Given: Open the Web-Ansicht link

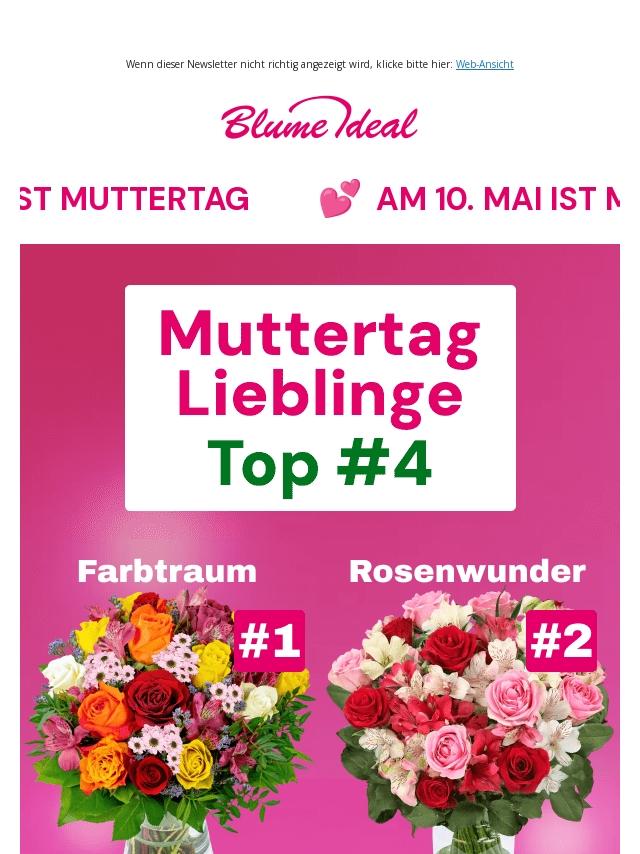Looking at the screenshot, I should [x=484, y=64].
